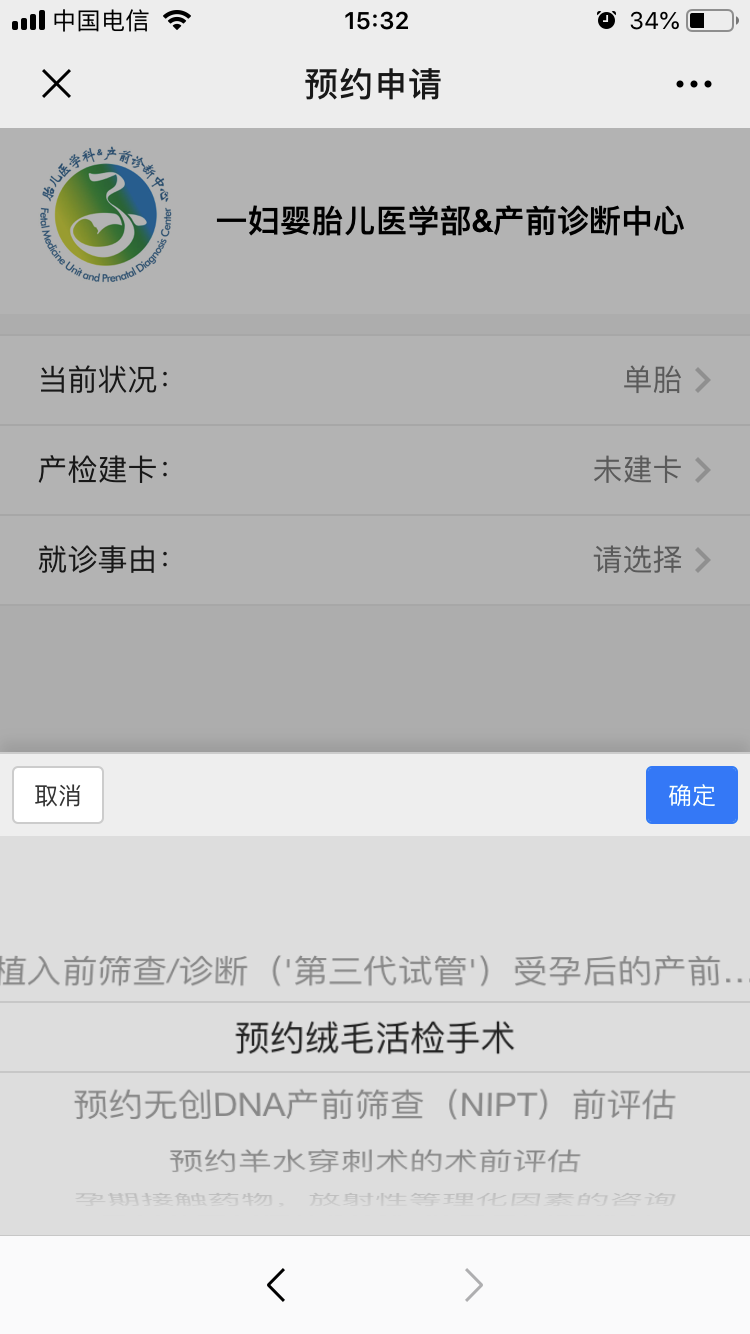
Task: Confirm the selection with 确定
Action: click(x=692, y=795)
